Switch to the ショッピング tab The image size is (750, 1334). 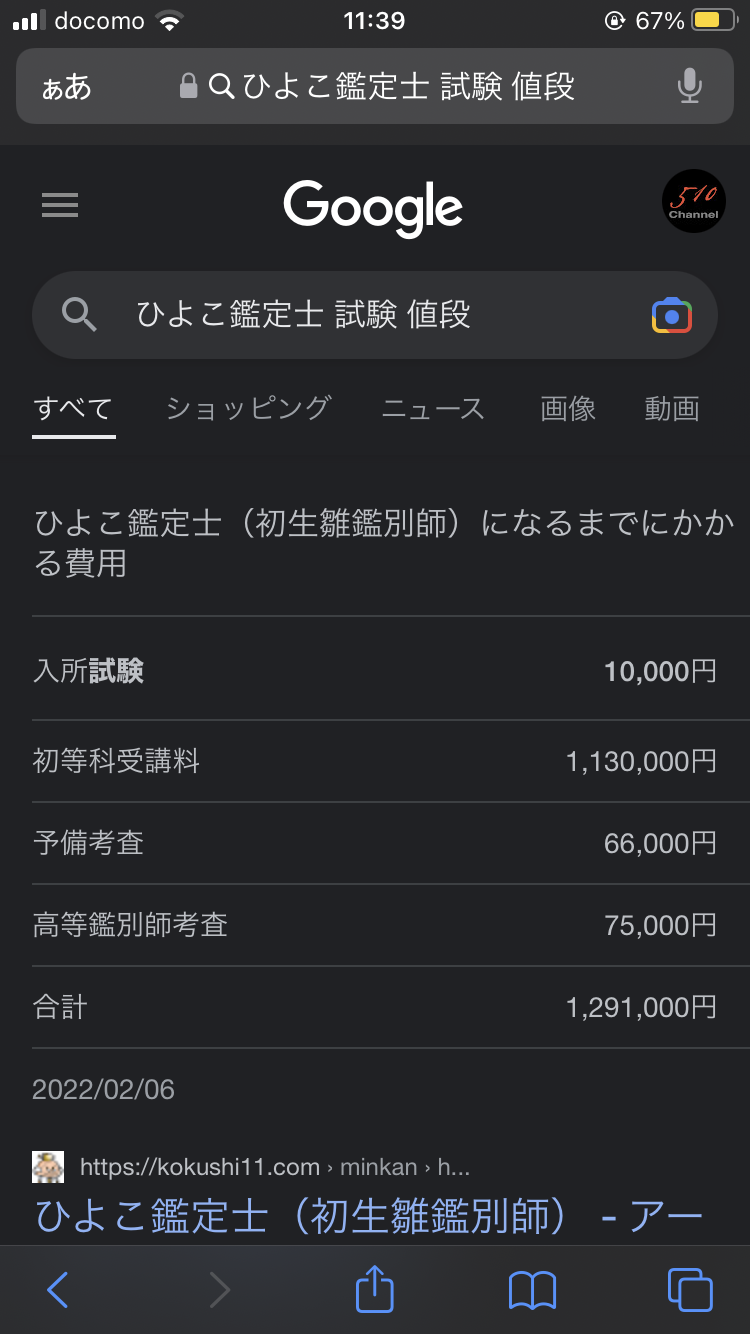[x=248, y=409]
